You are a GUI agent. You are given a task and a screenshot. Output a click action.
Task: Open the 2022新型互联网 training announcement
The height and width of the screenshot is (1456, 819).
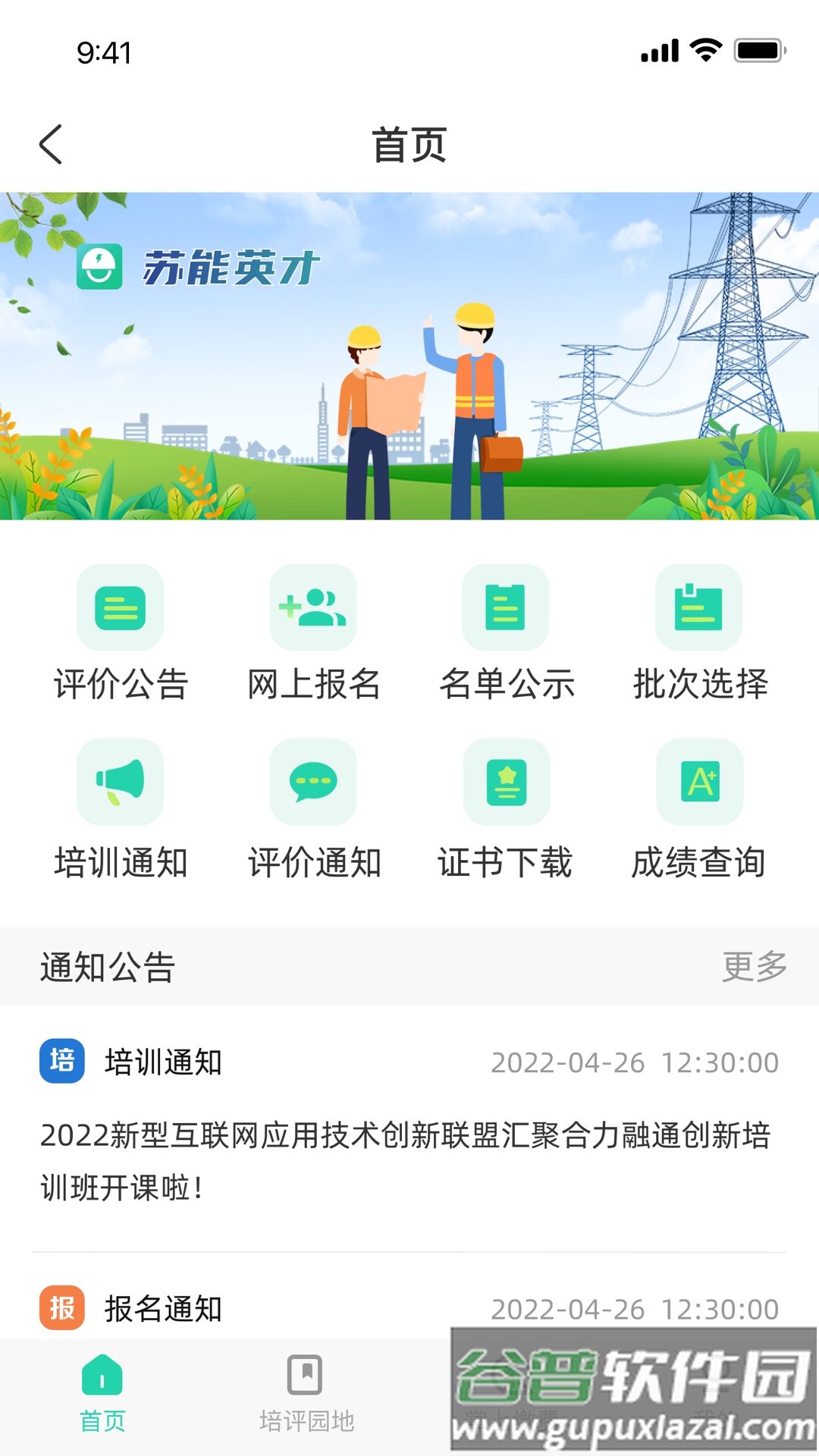406,1160
